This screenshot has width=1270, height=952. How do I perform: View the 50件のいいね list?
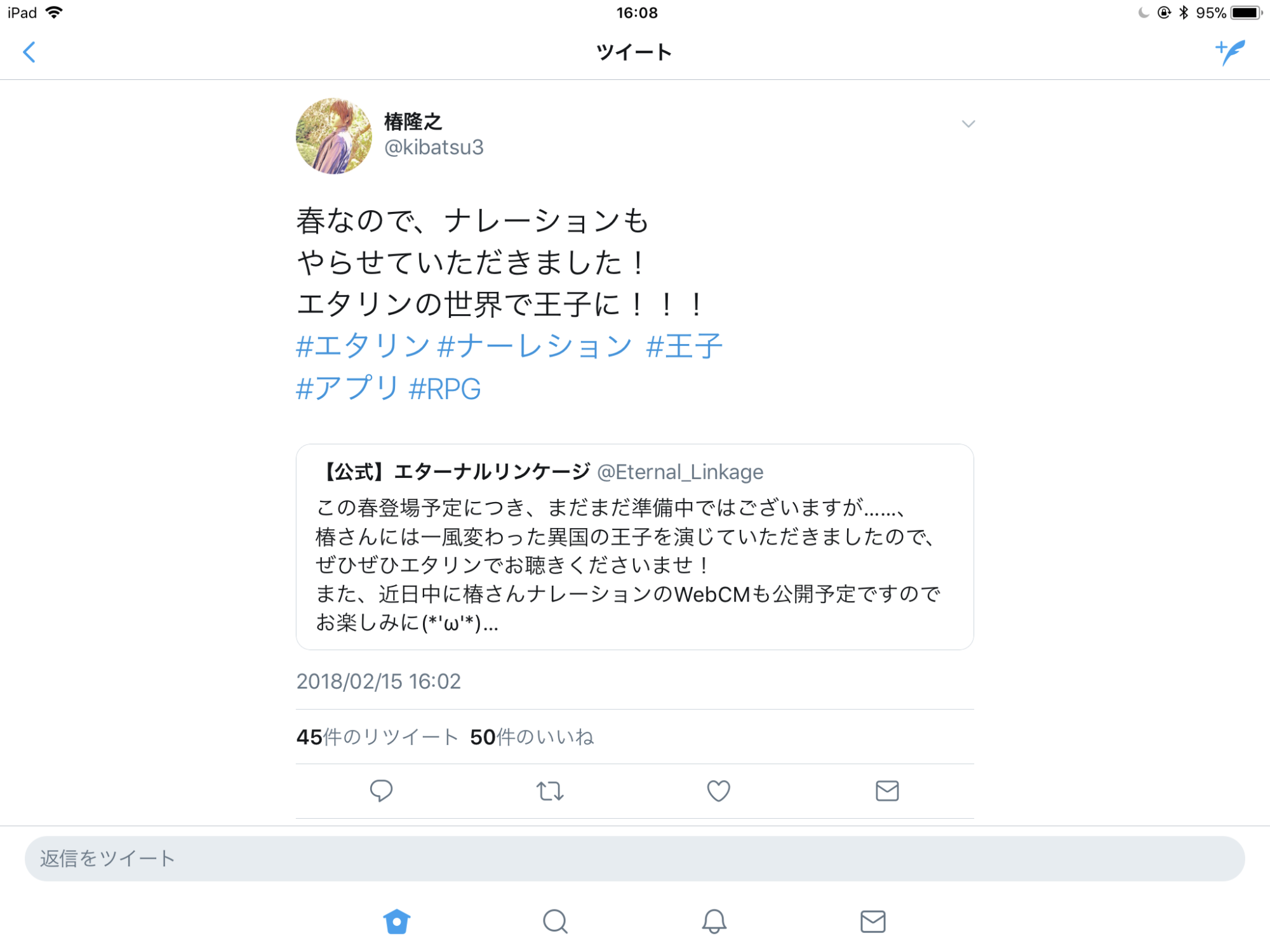click(x=531, y=737)
